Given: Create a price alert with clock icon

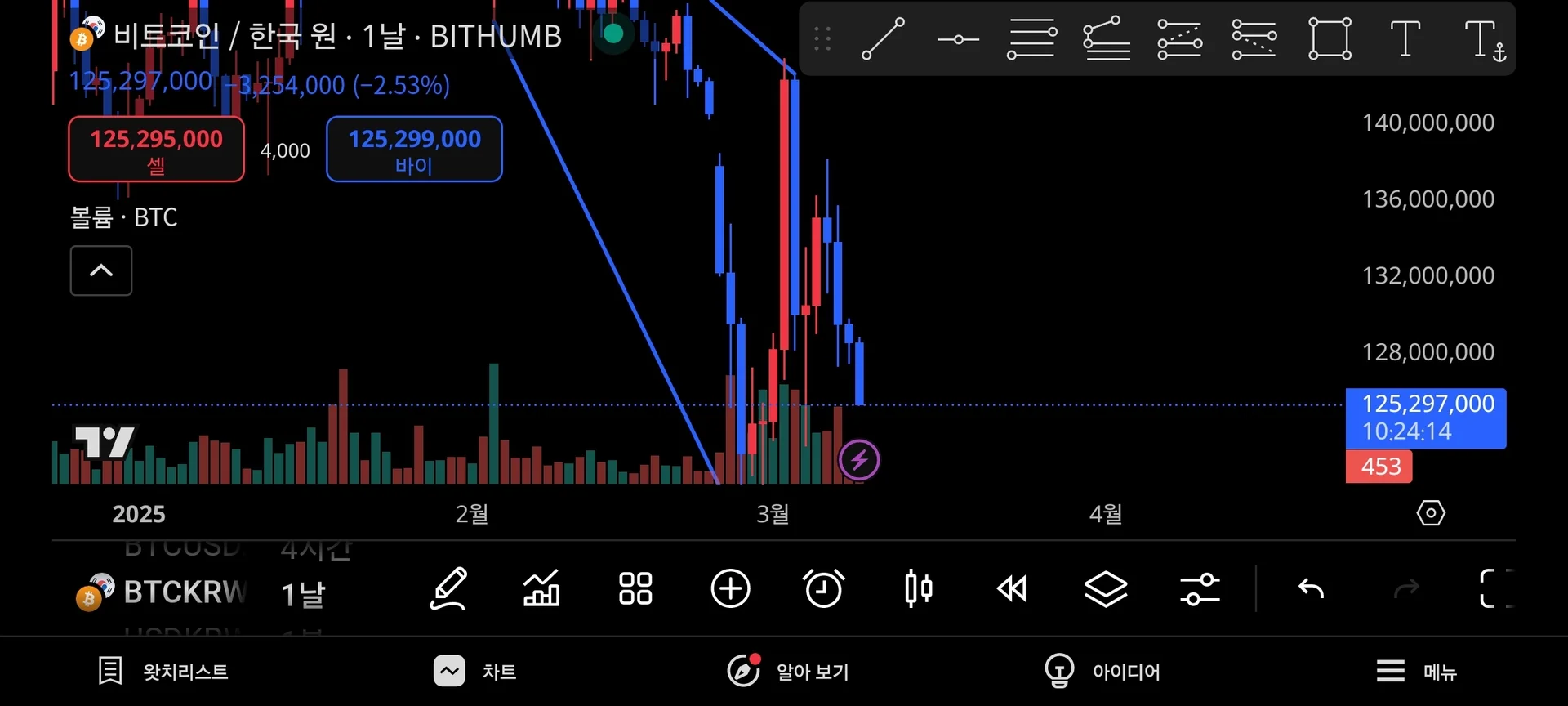Looking at the screenshot, I should (823, 589).
